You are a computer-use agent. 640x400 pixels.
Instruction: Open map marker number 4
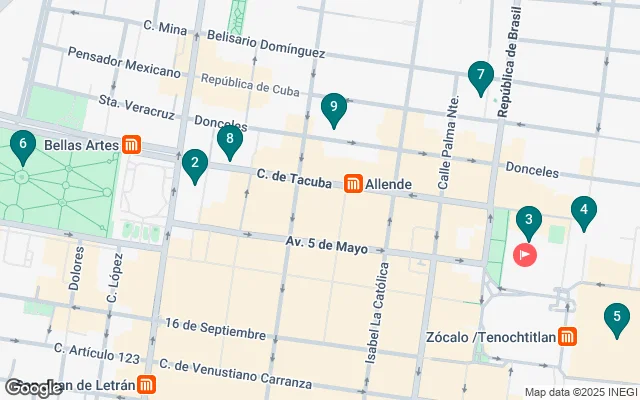[x=583, y=210]
